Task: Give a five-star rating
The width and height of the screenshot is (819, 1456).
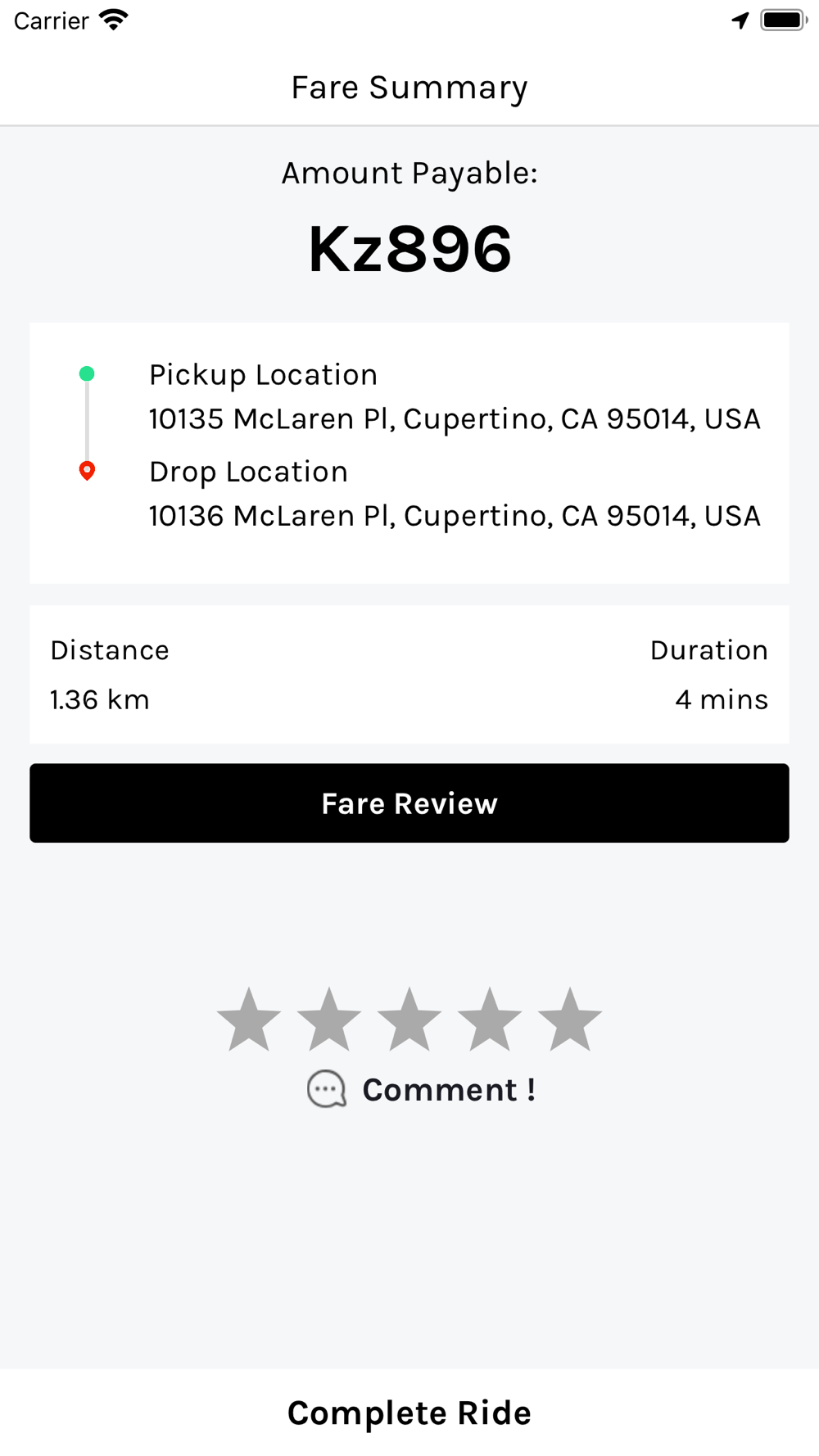Action: 570,1020
